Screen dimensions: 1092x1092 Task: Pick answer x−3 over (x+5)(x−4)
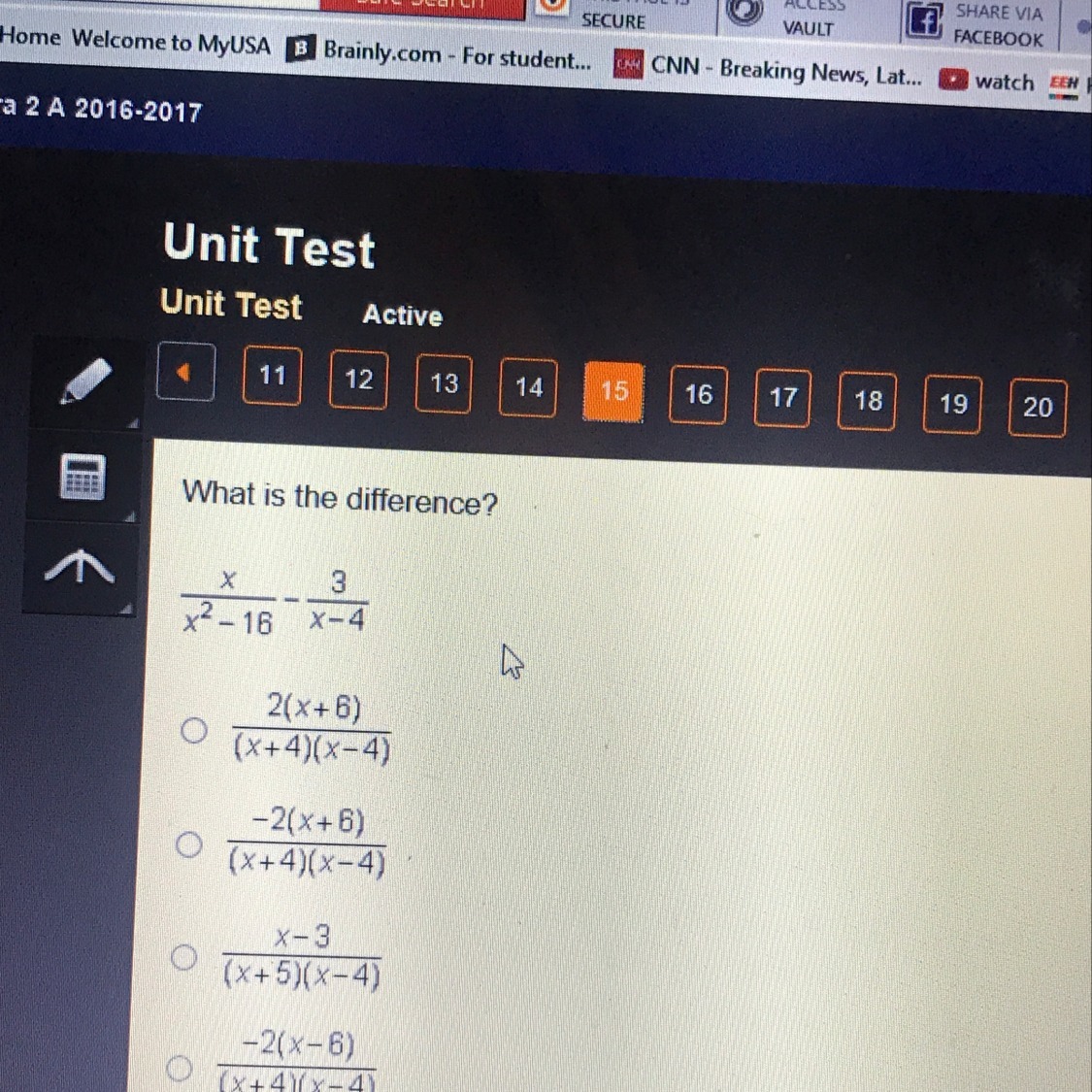183,957
